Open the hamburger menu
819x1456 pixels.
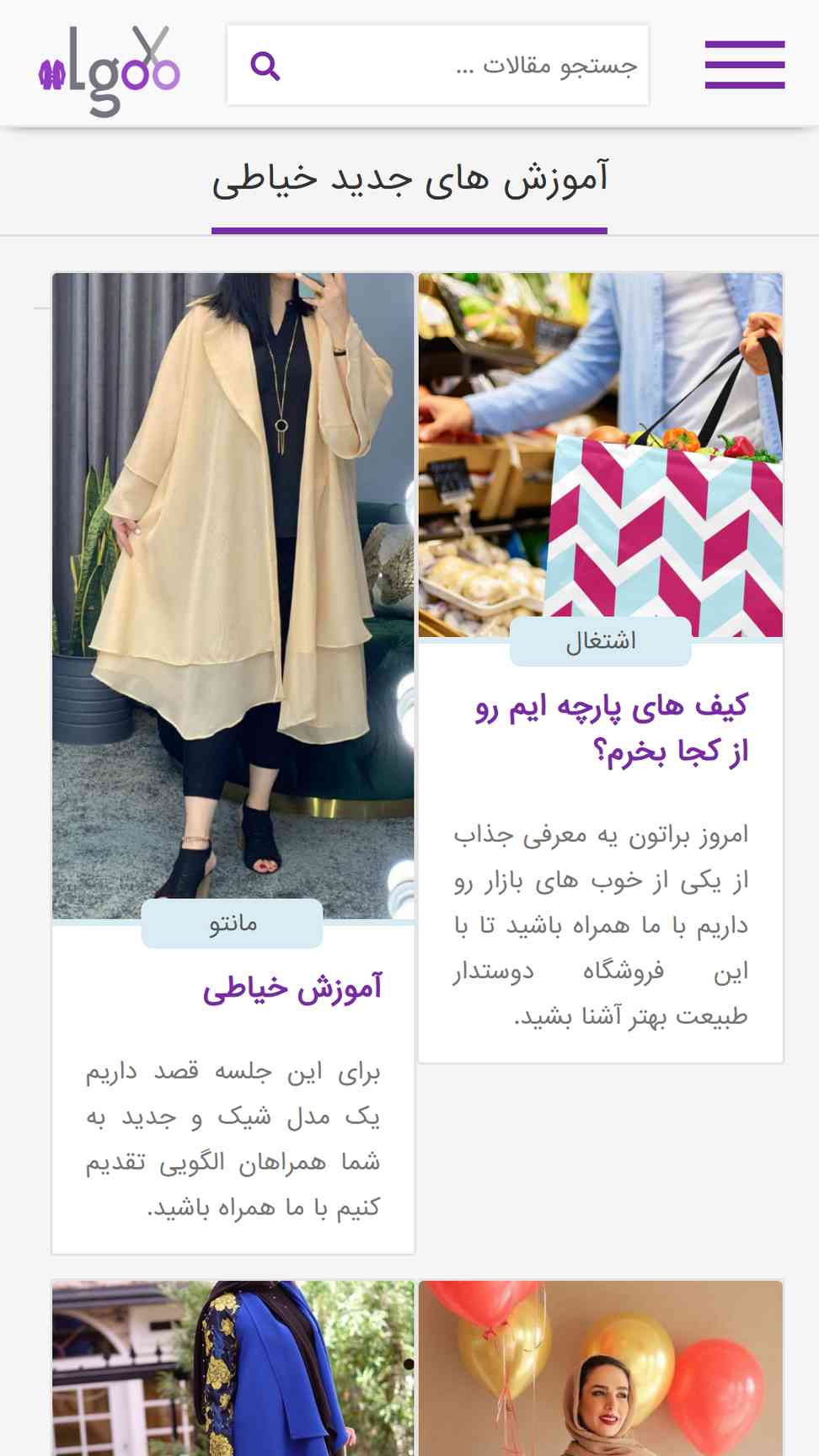pyautogui.click(x=745, y=65)
